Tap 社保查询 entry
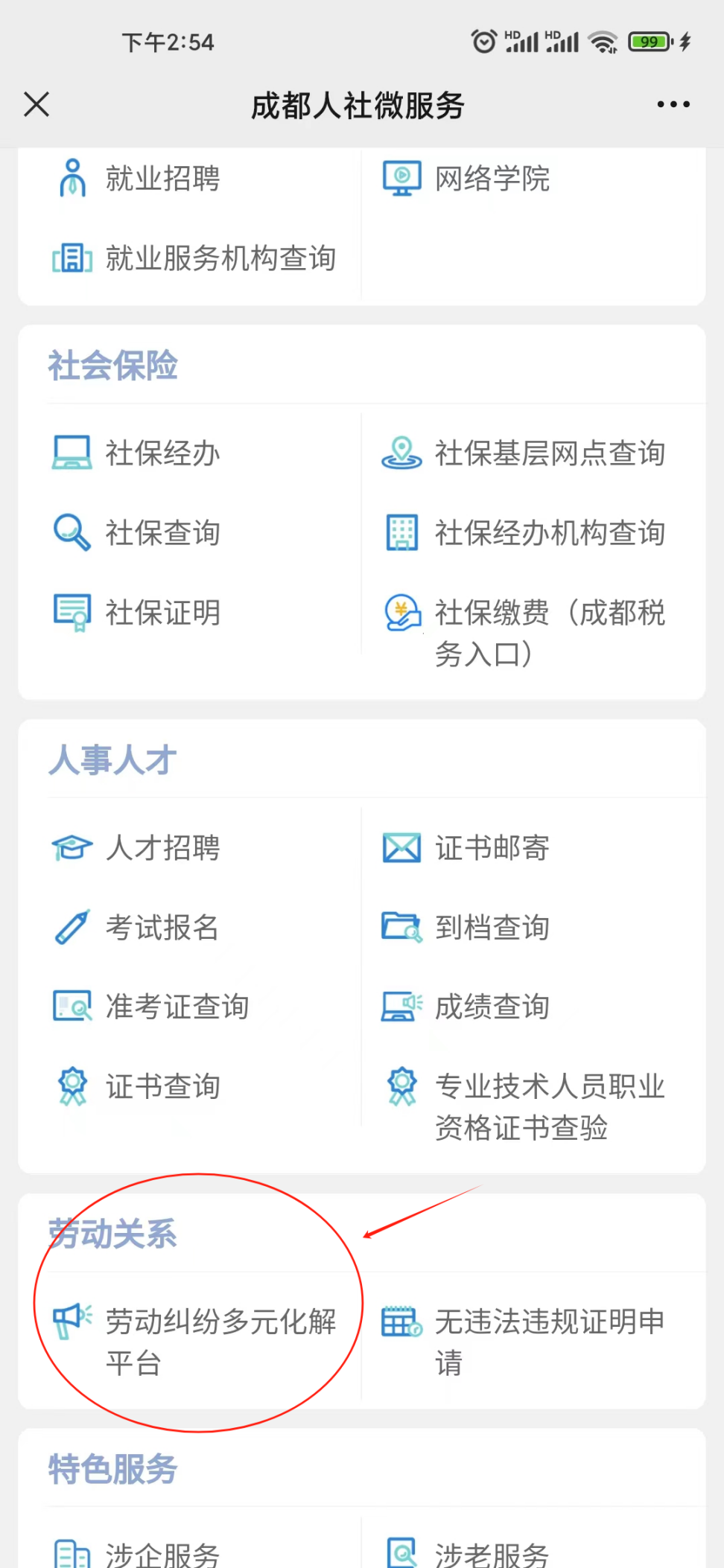 click(162, 533)
